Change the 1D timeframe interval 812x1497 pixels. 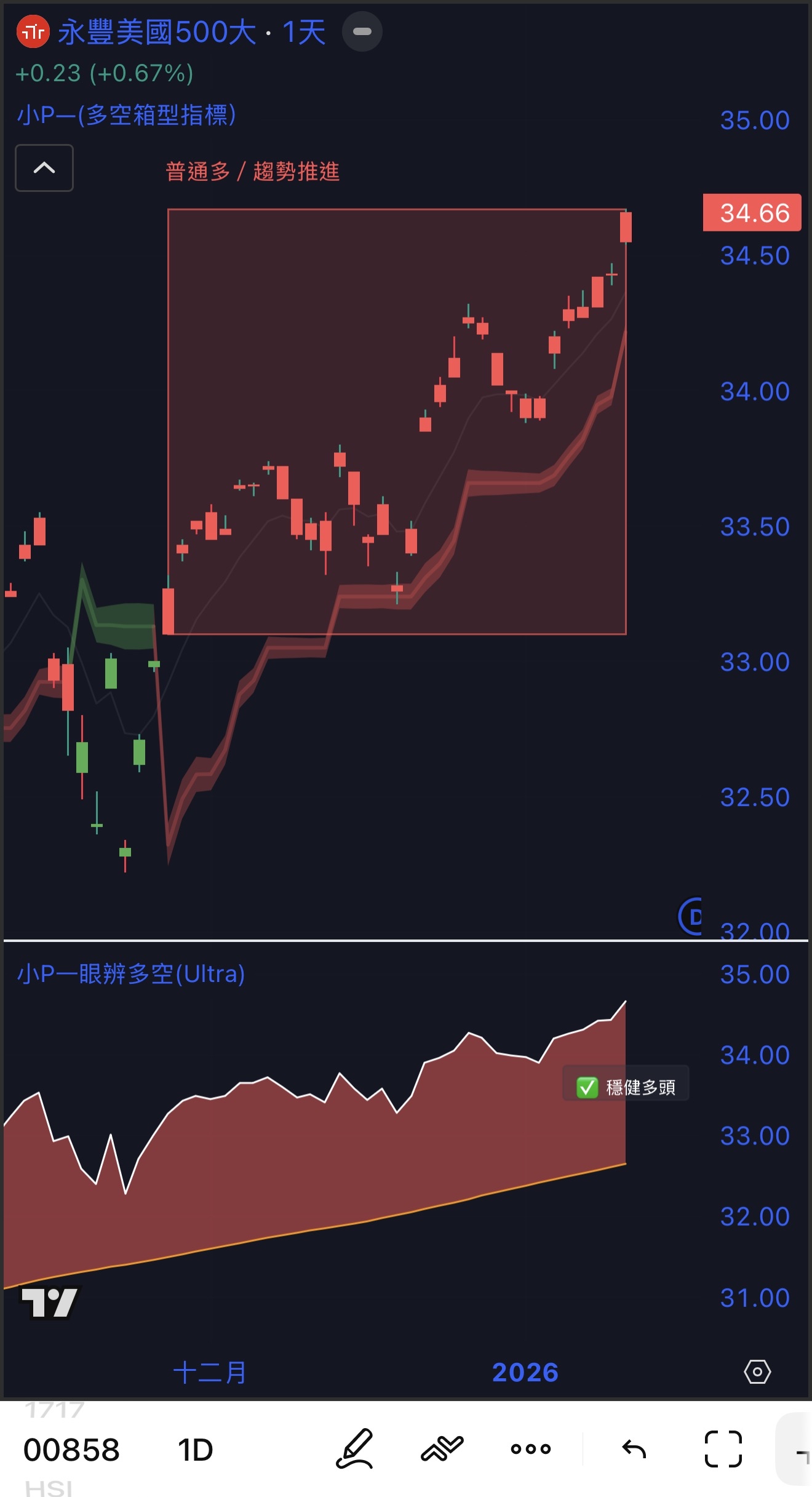click(x=195, y=1450)
